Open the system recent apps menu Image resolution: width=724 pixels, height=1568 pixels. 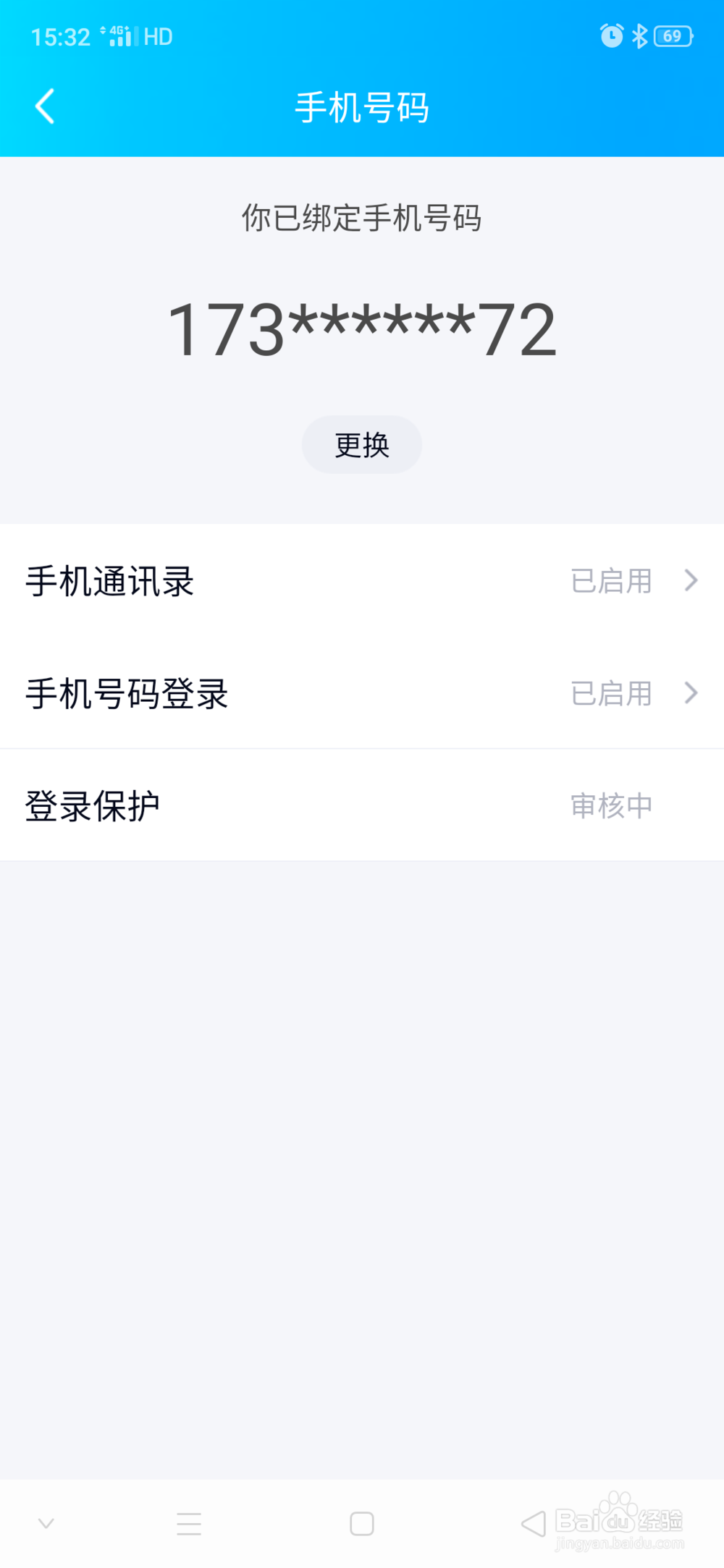189,1523
